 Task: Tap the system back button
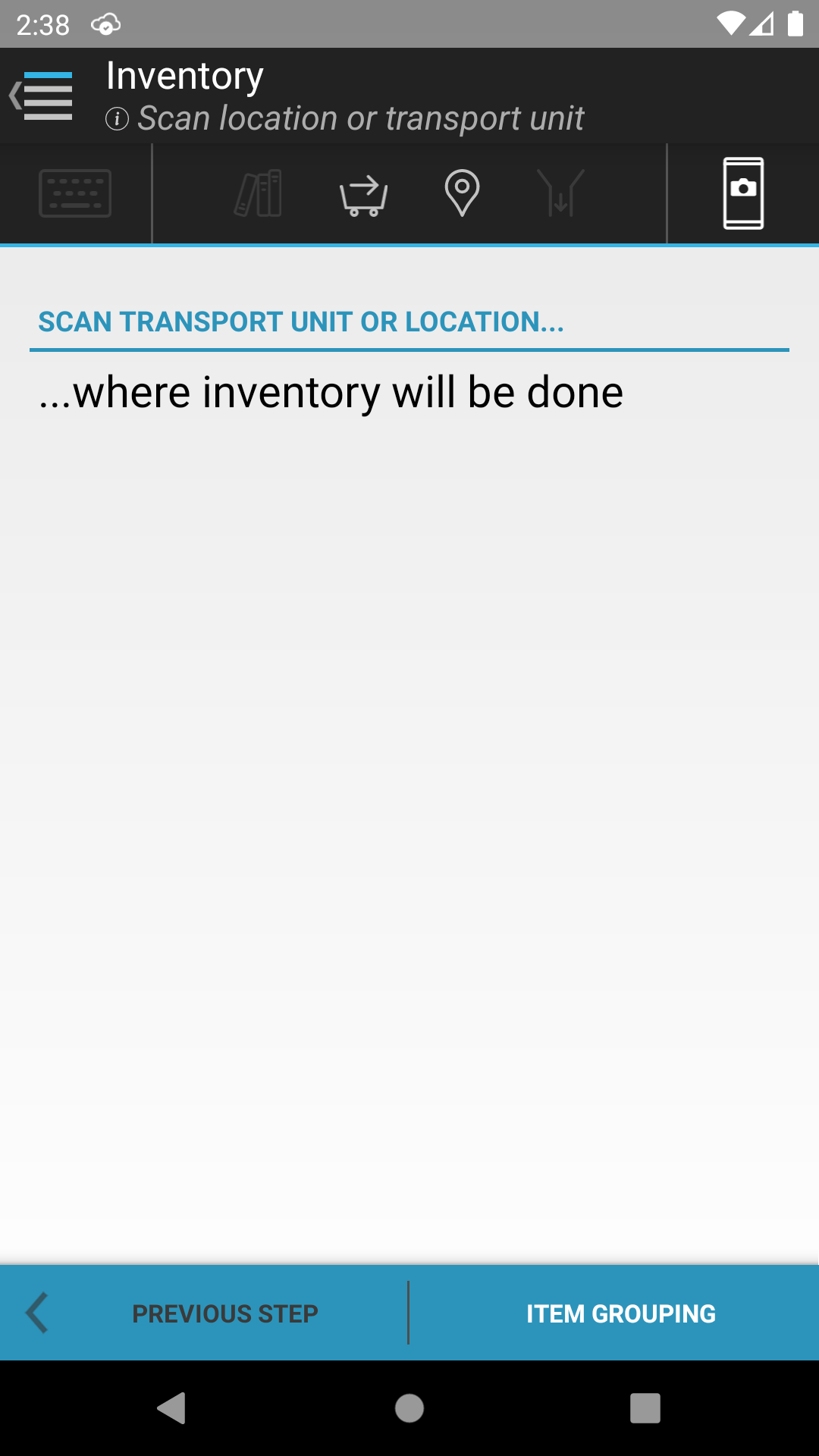pos(172,1408)
